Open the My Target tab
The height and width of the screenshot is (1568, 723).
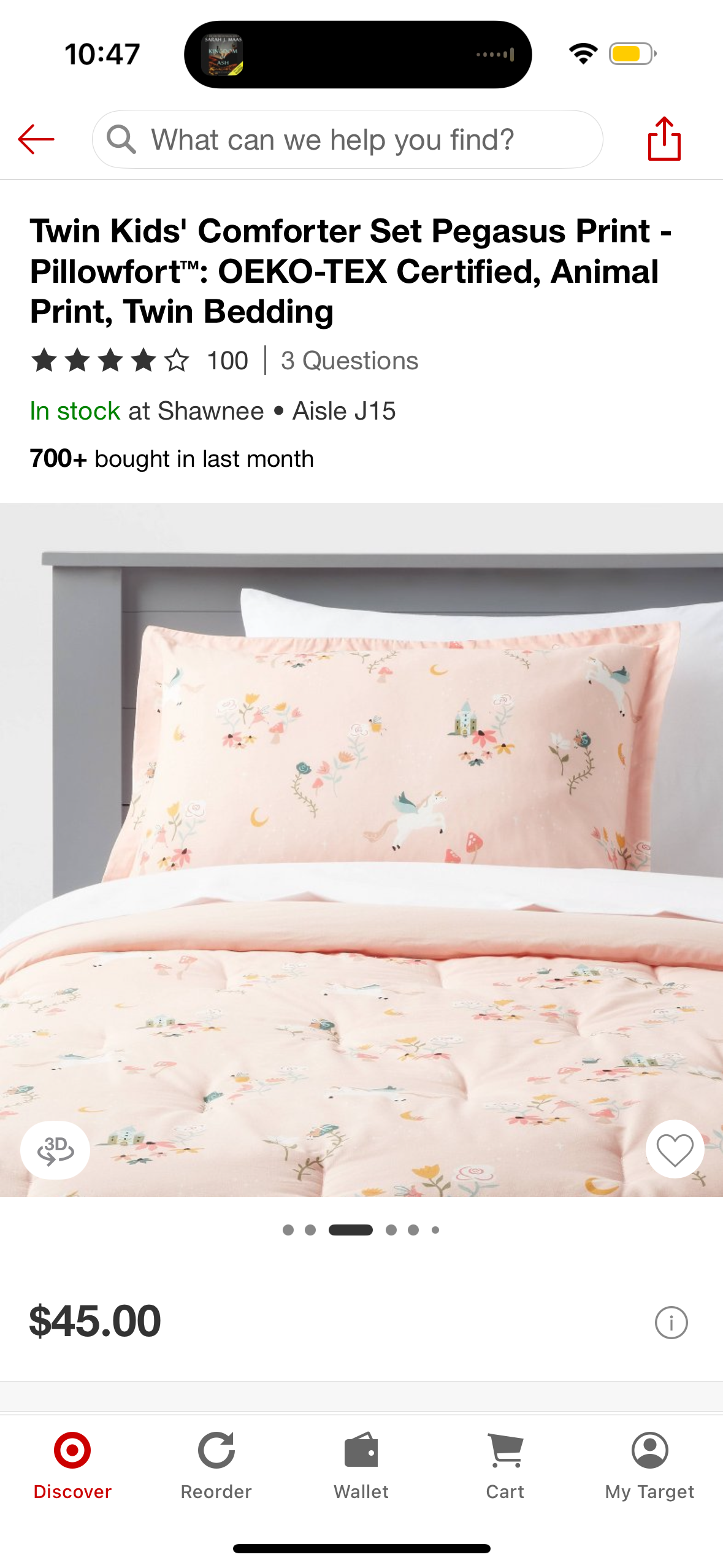click(649, 1466)
